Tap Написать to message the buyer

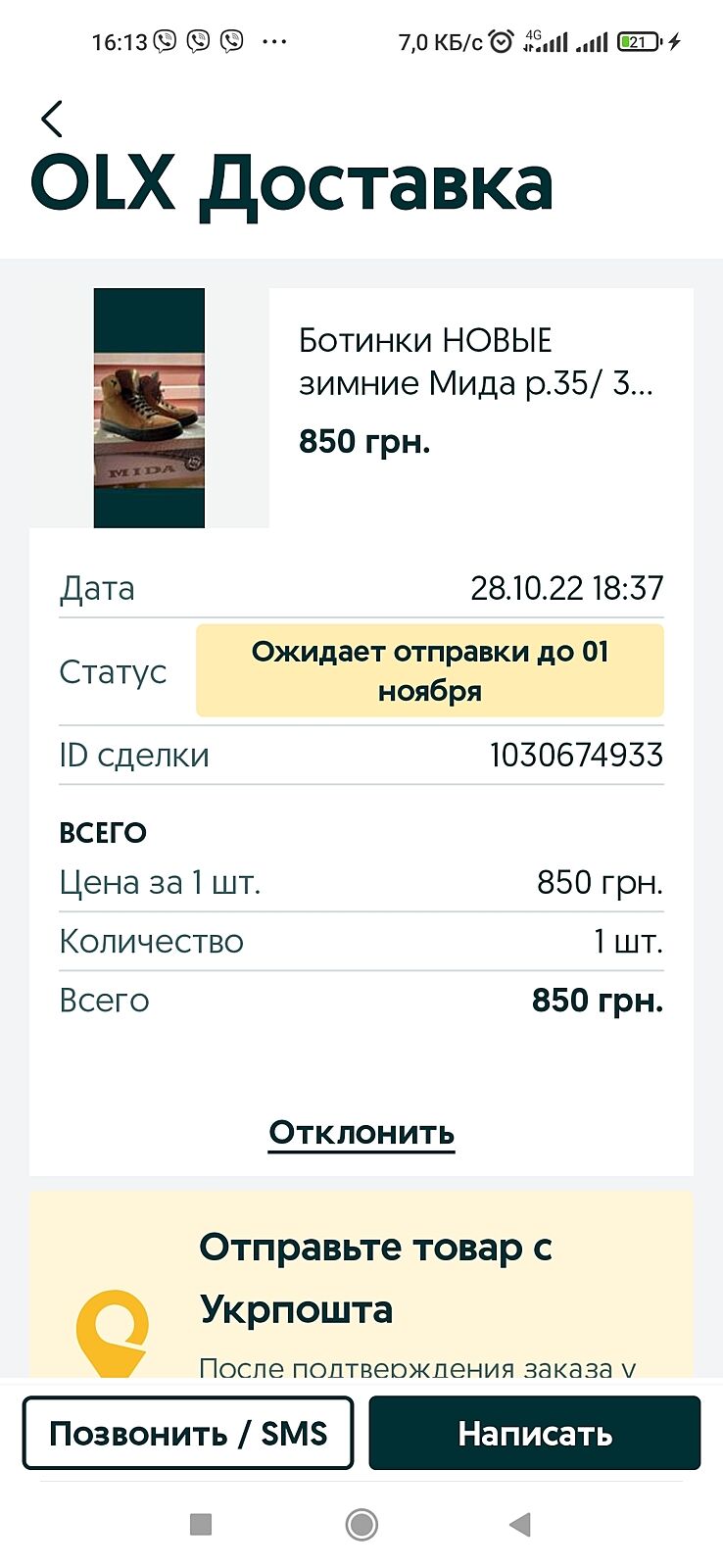click(x=535, y=1433)
